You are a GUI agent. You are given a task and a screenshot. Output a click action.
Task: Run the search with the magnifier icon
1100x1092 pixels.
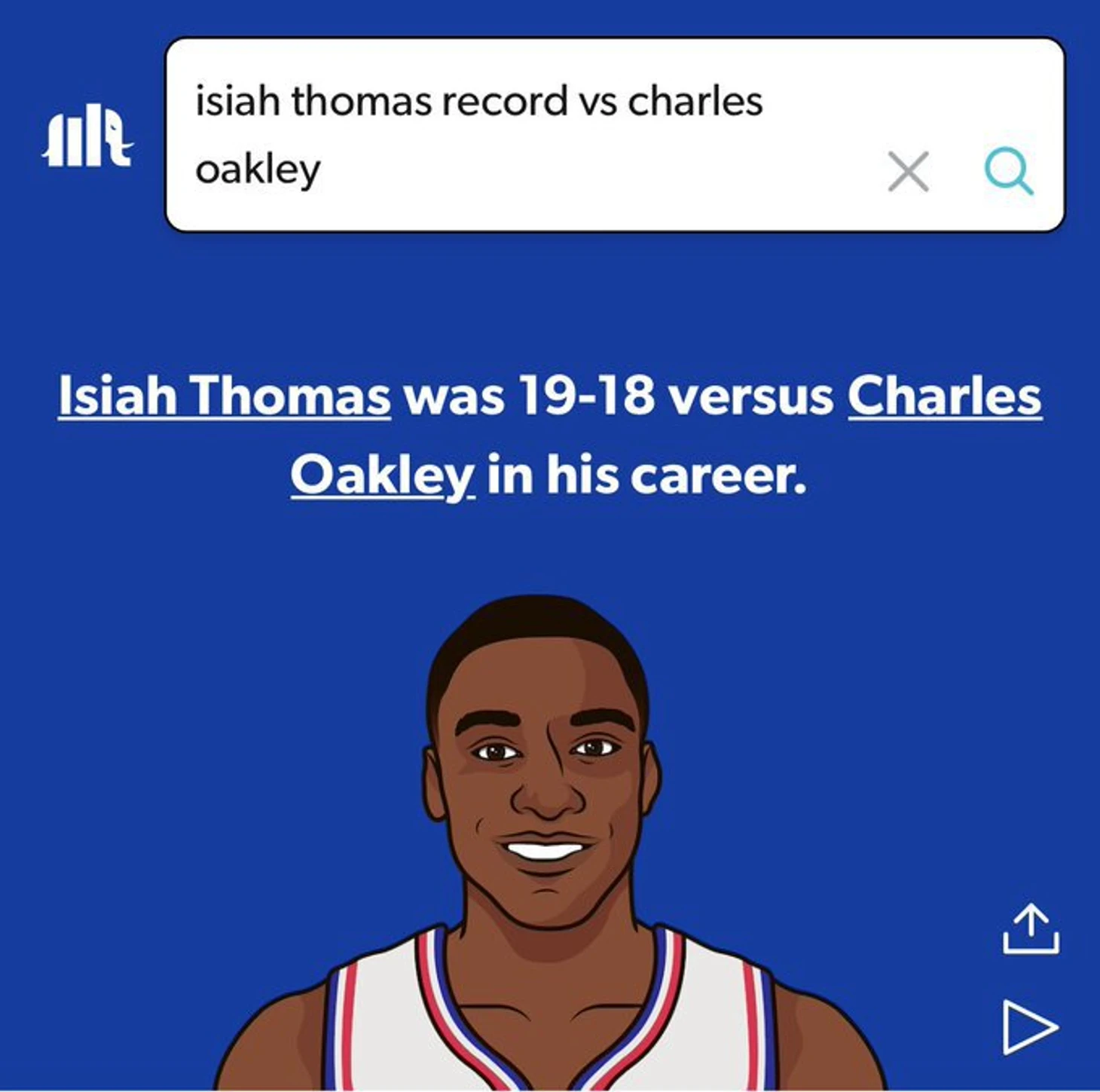[x=1008, y=172]
